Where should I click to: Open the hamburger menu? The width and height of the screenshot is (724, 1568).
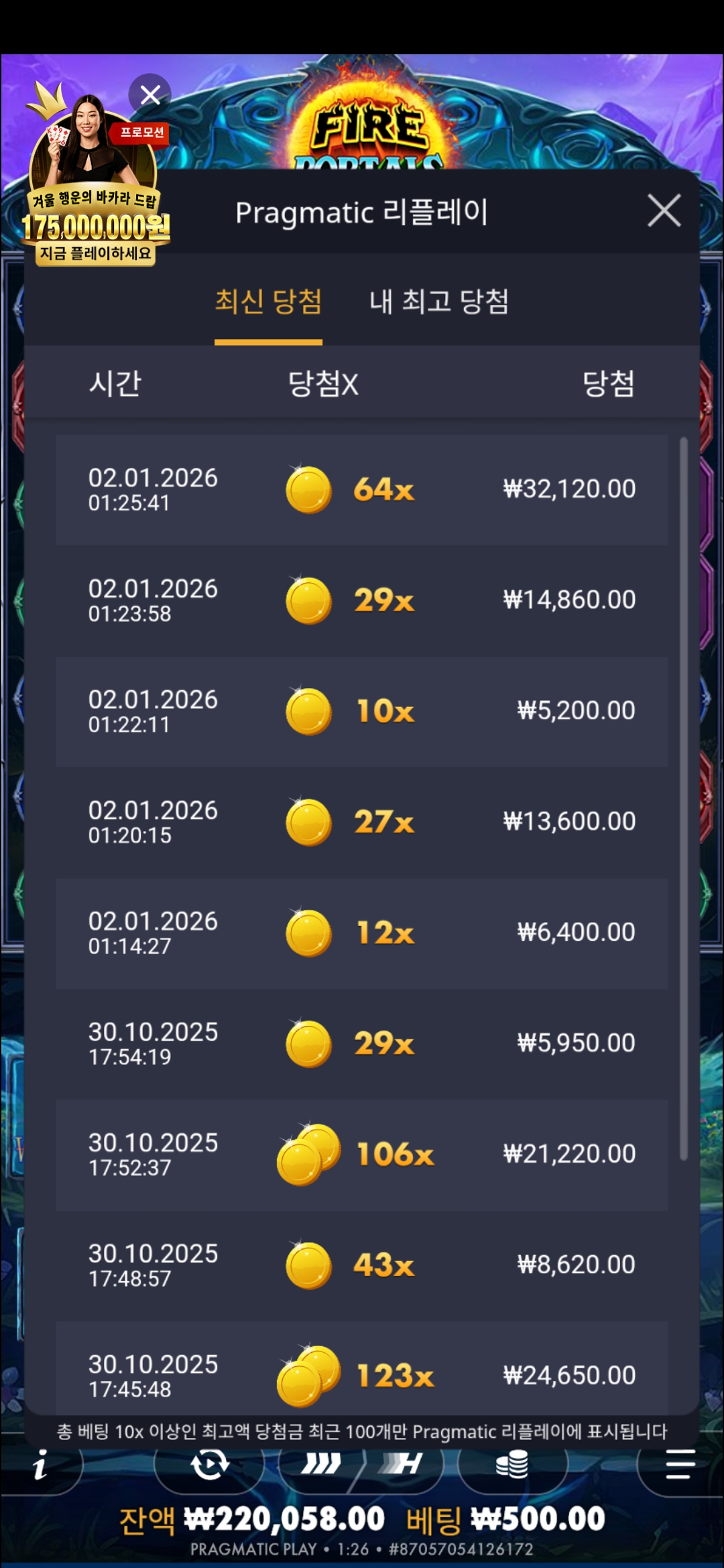(680, 1465)
